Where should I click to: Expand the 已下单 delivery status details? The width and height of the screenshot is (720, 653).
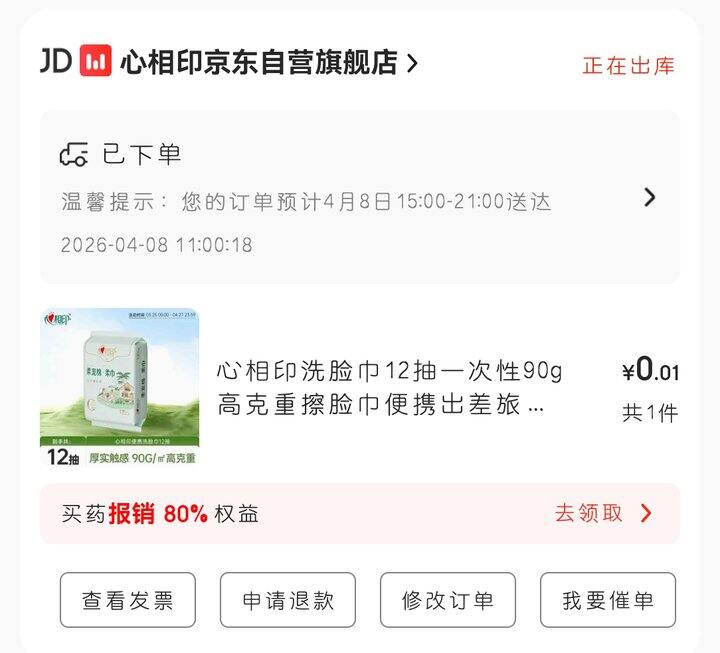pyautogui.click(x=649, y=197)
